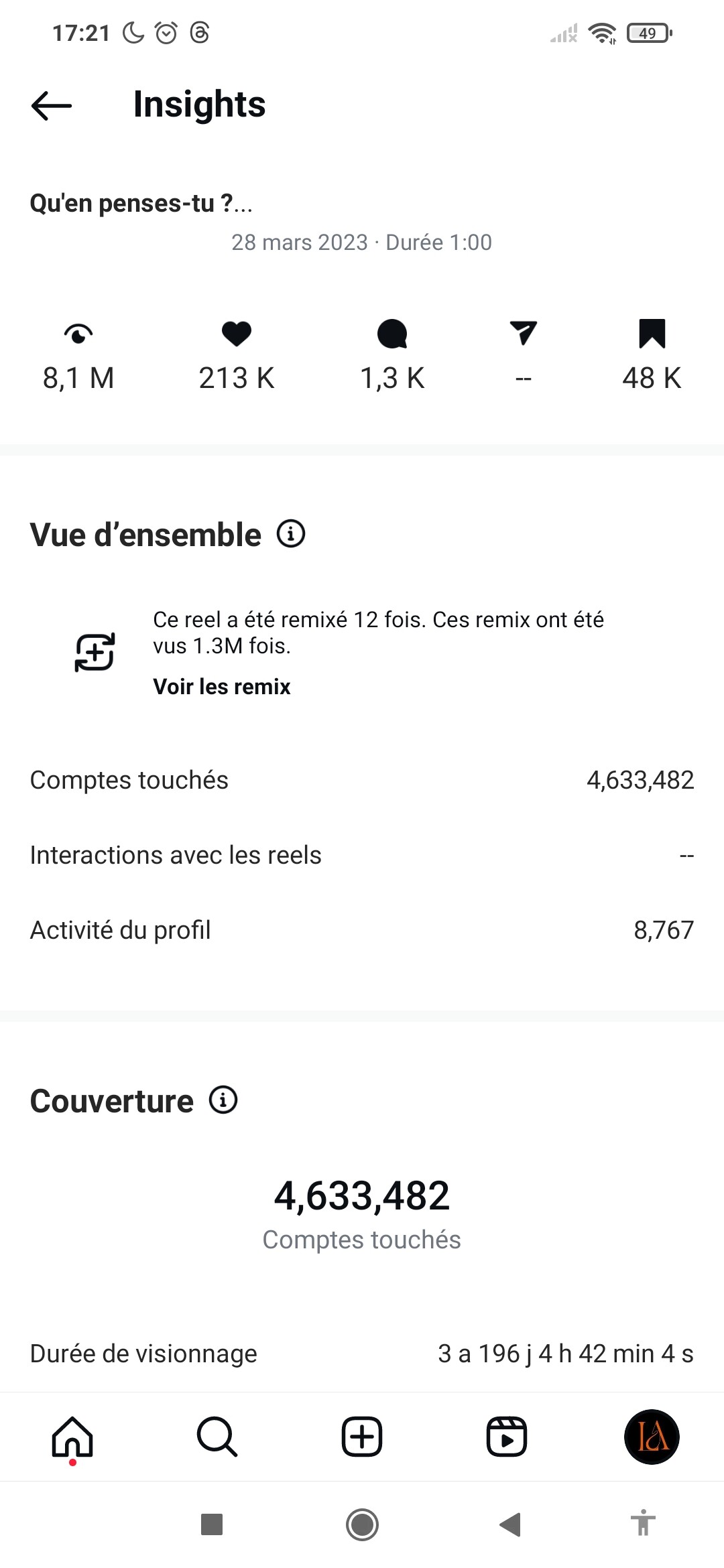Tap the system back button
724x1568 pixels.
[511, 1524]
